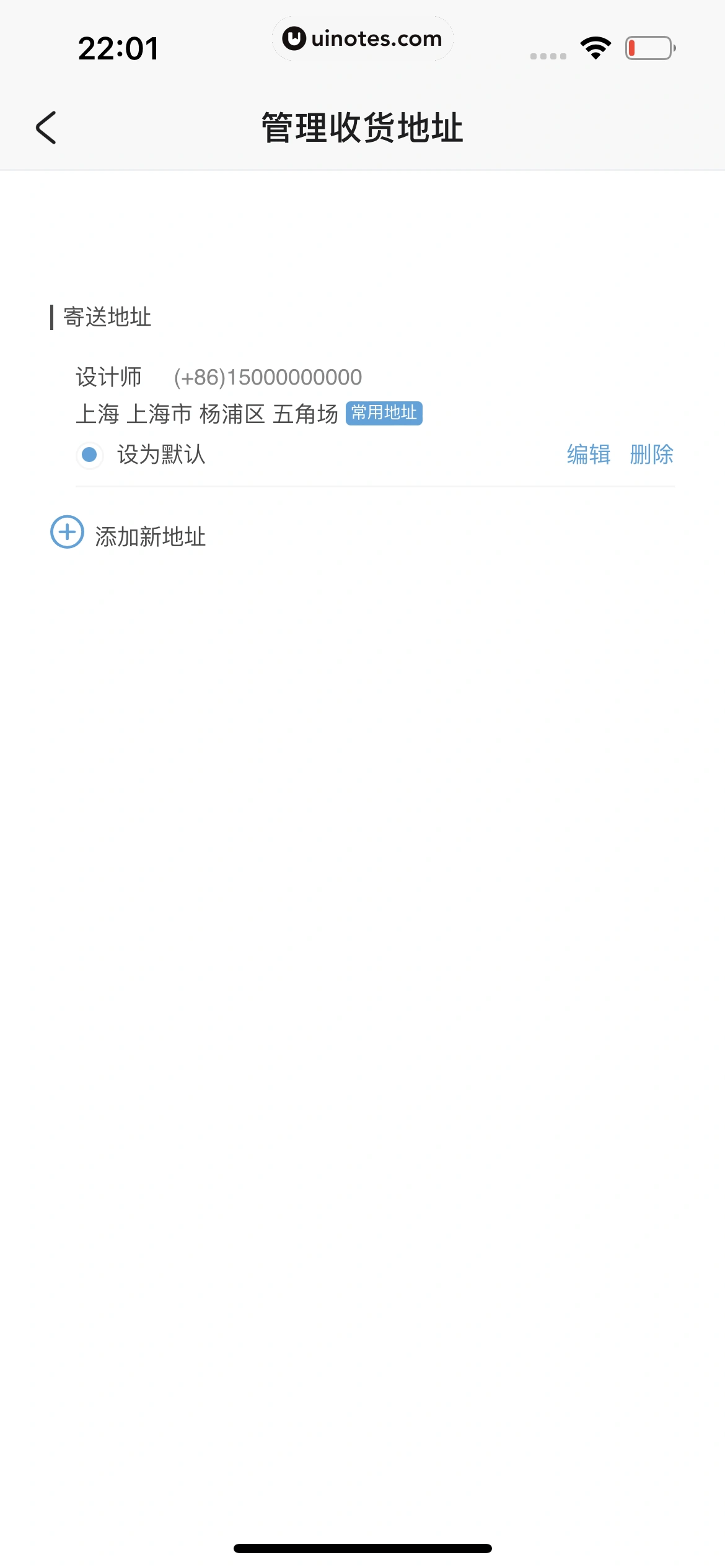Select the 设为默认 radio button

click(x=90, y=455)
